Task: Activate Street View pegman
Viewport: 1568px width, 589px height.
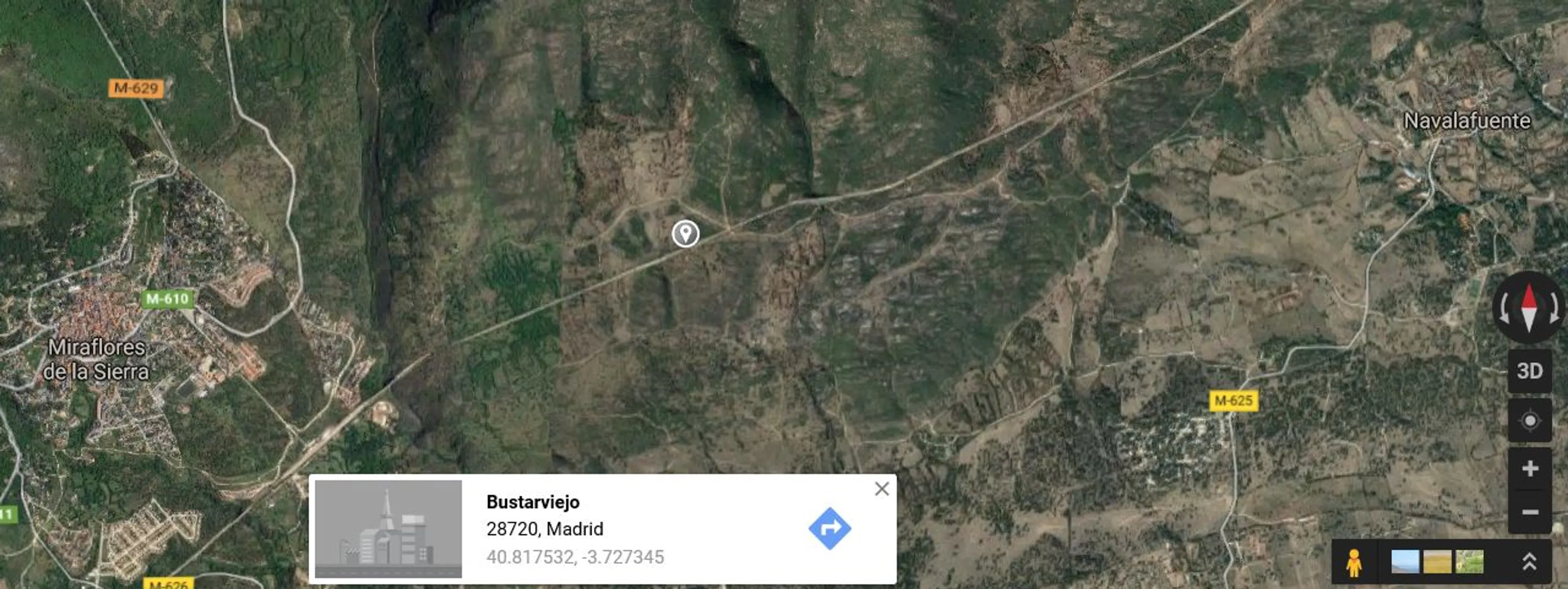Action: click(1353, 562)
